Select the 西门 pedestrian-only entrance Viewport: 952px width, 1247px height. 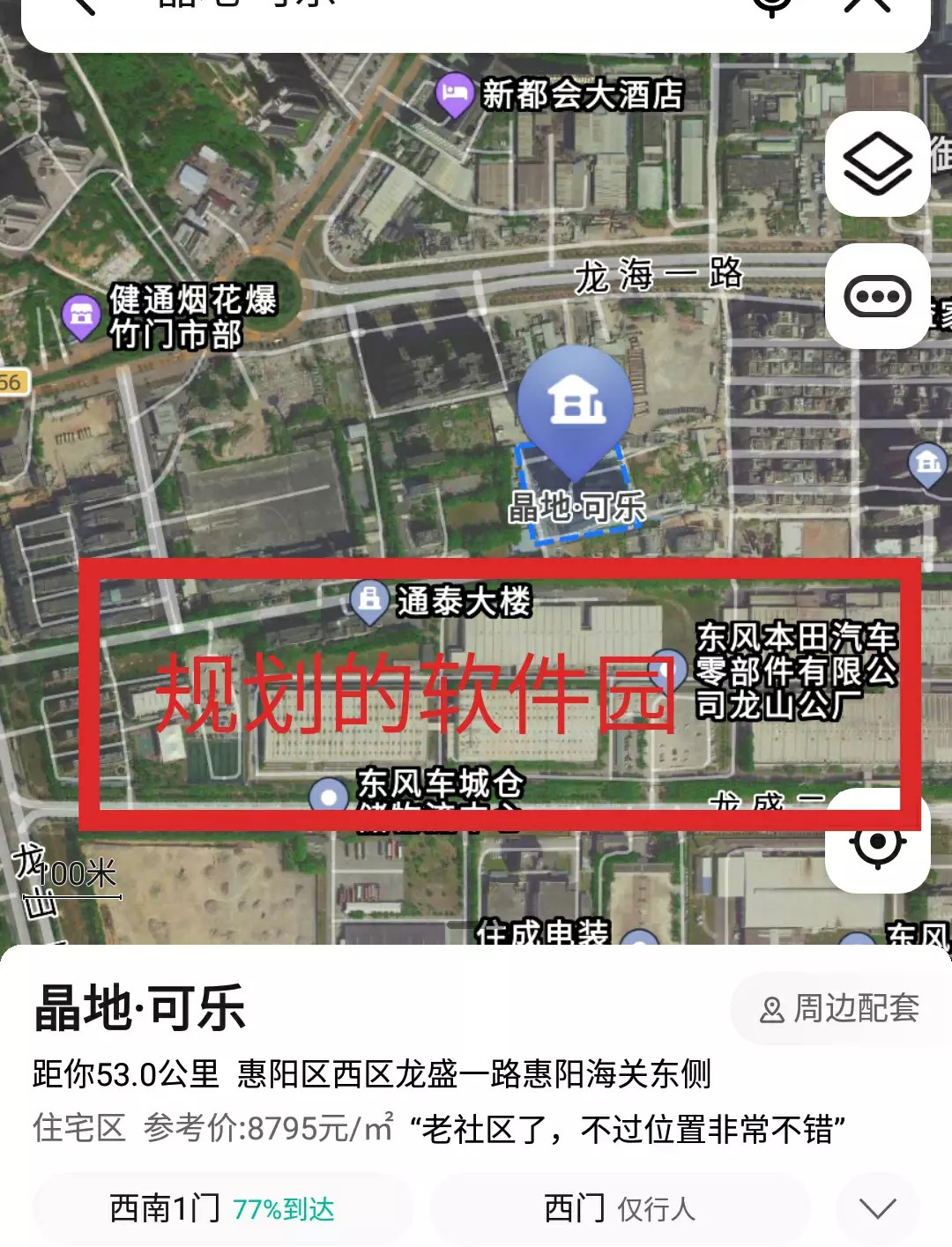619,1208
